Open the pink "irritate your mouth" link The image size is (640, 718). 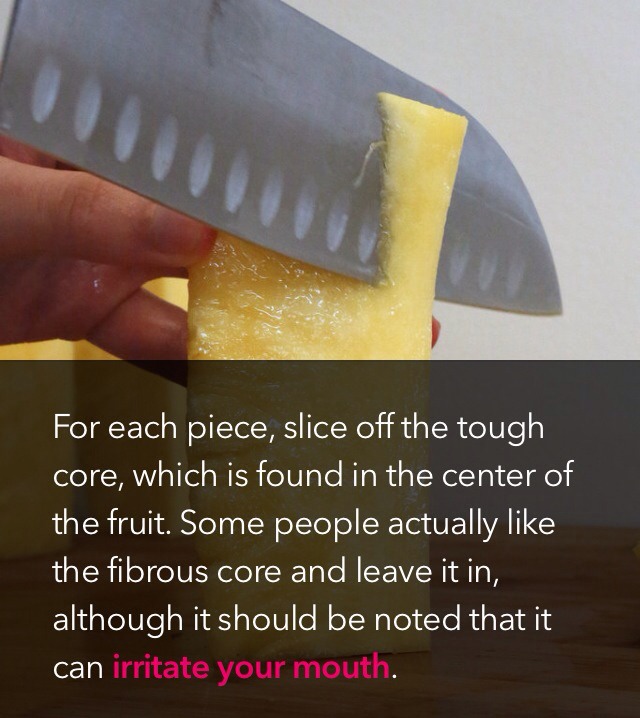click(x=250, y=668)
